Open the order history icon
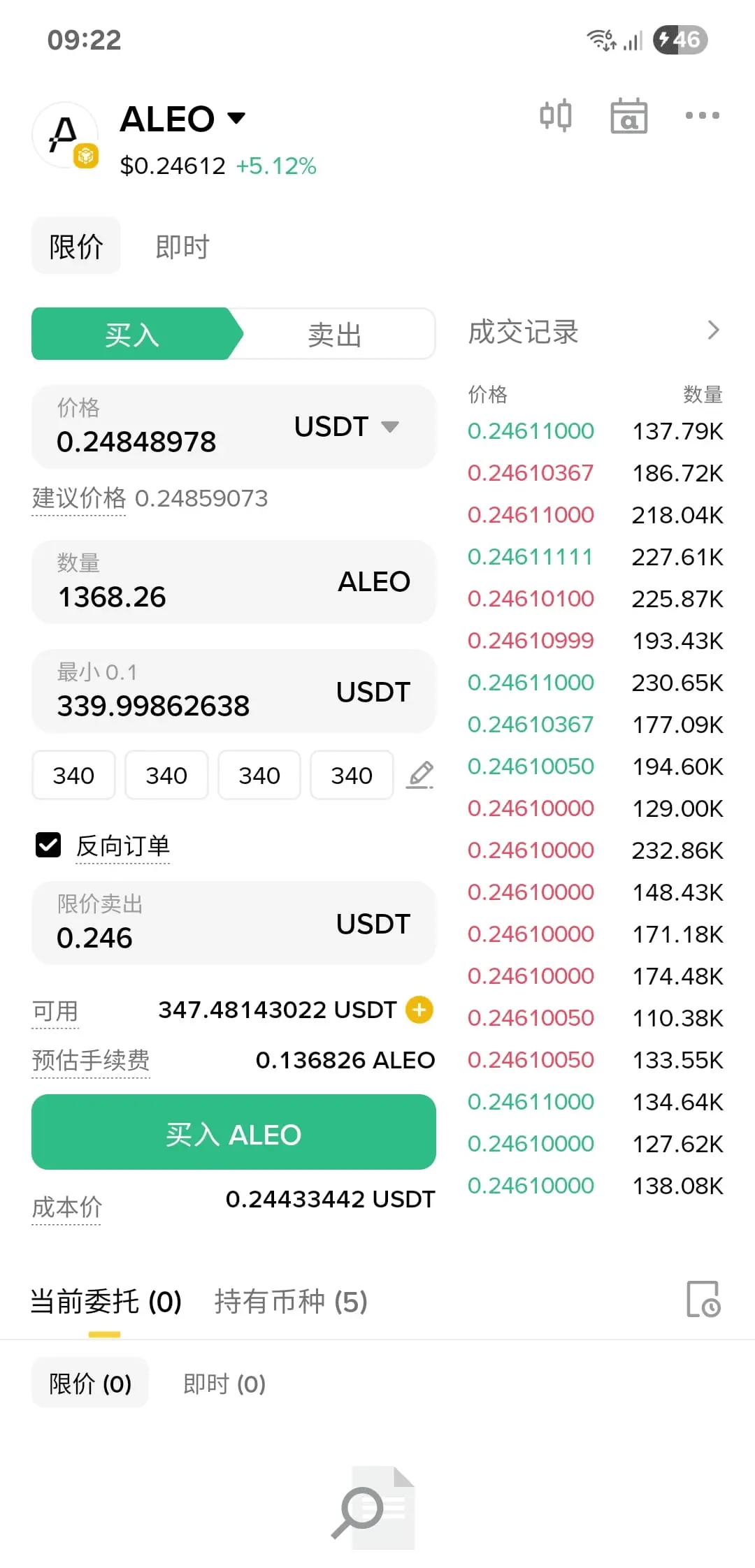 pos(703,1300)
